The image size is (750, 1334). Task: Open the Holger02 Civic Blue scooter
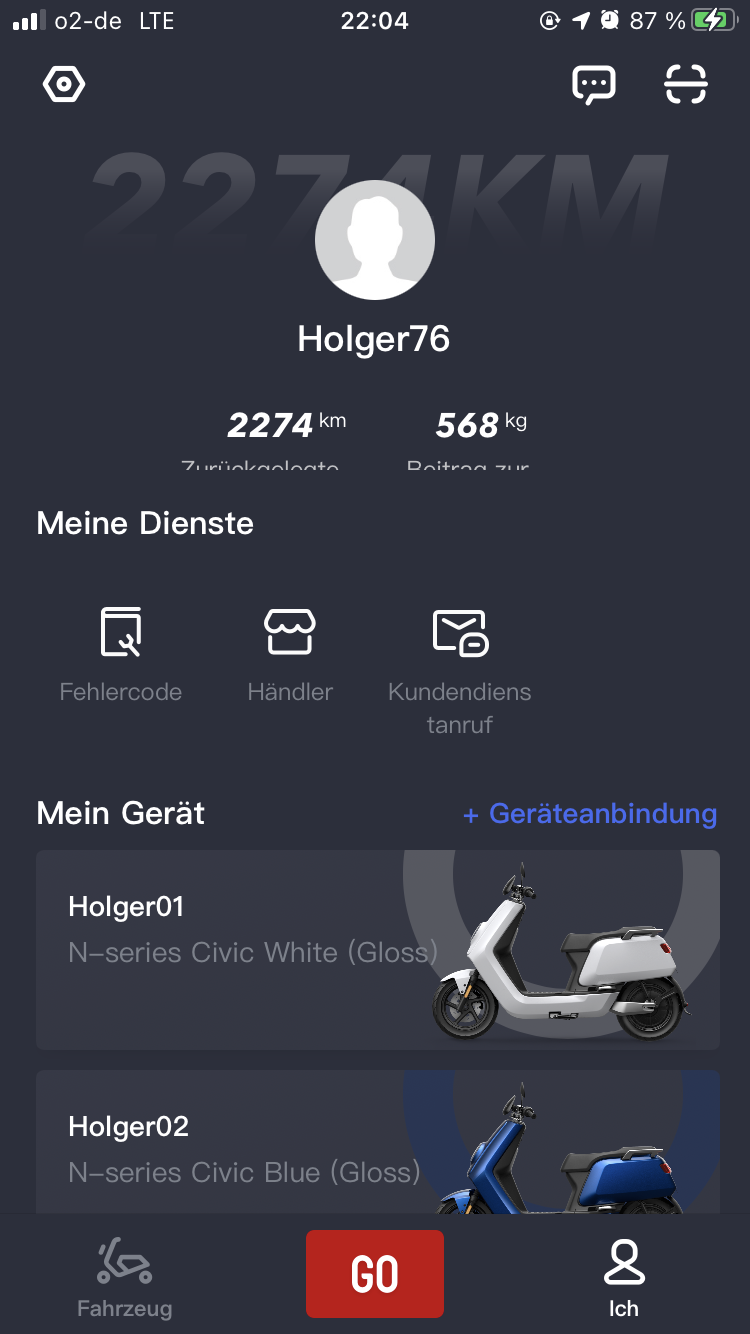click(x=377, y=1145)
